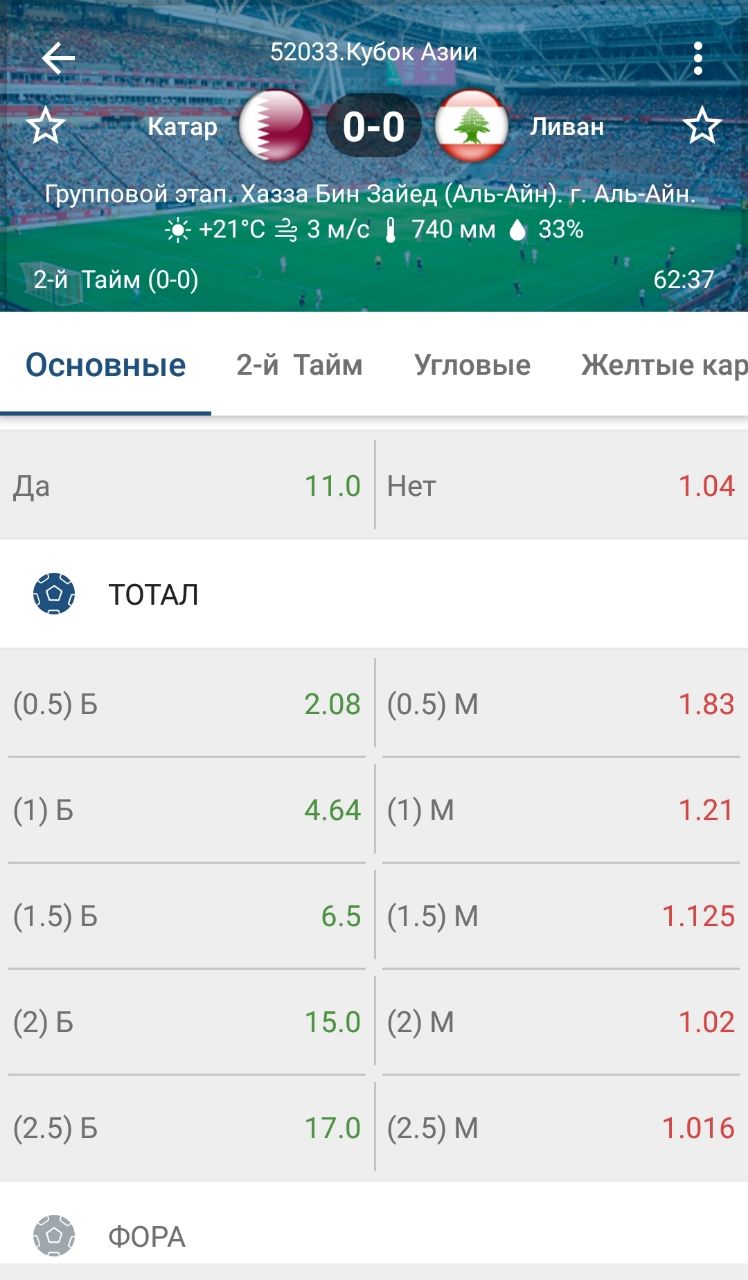
Task: Open the three-dot overflow menu
Action: pos(698,59)
